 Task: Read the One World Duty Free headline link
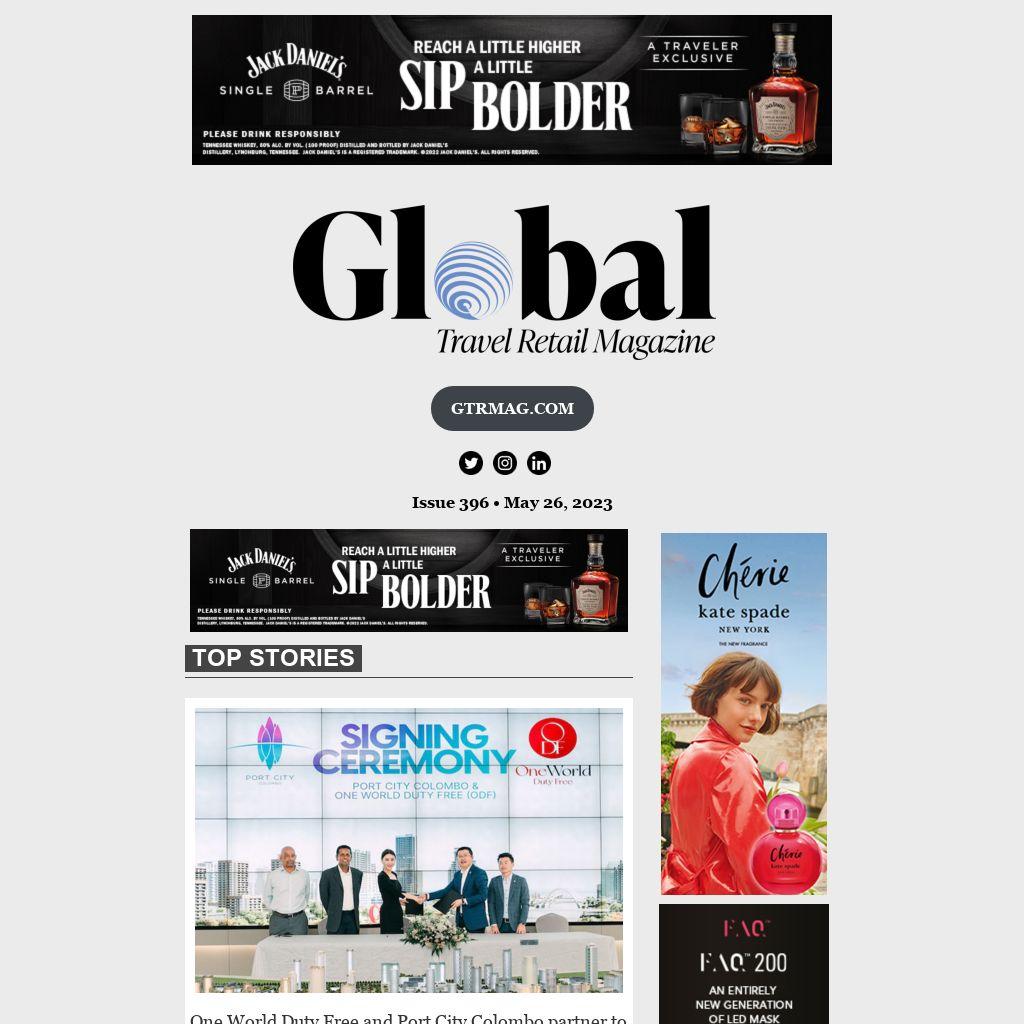pyautogui.click(x=409, y=1018)
